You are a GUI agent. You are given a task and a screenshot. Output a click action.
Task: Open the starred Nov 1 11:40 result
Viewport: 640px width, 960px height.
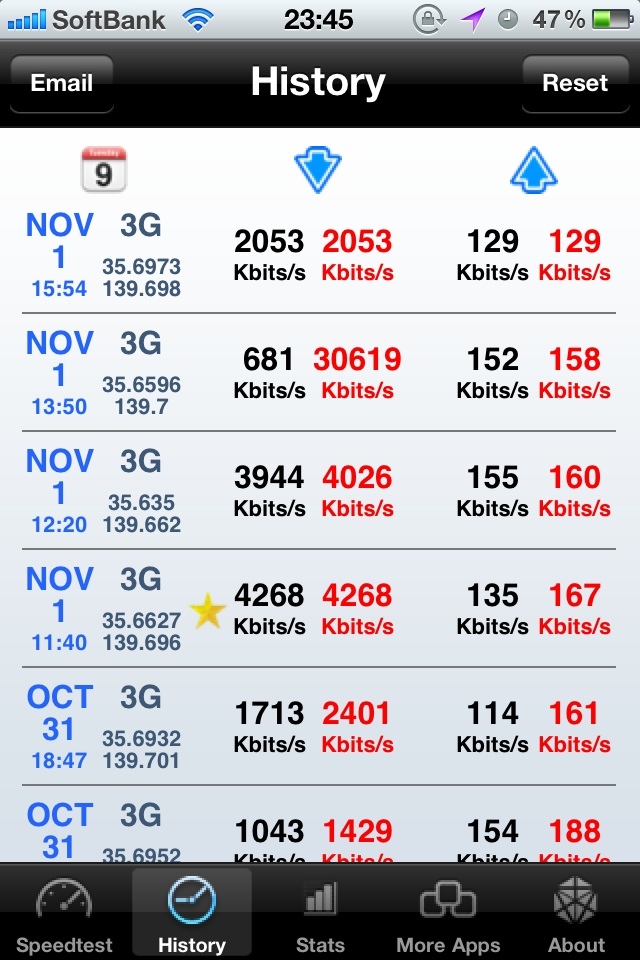tap(320, 610)
